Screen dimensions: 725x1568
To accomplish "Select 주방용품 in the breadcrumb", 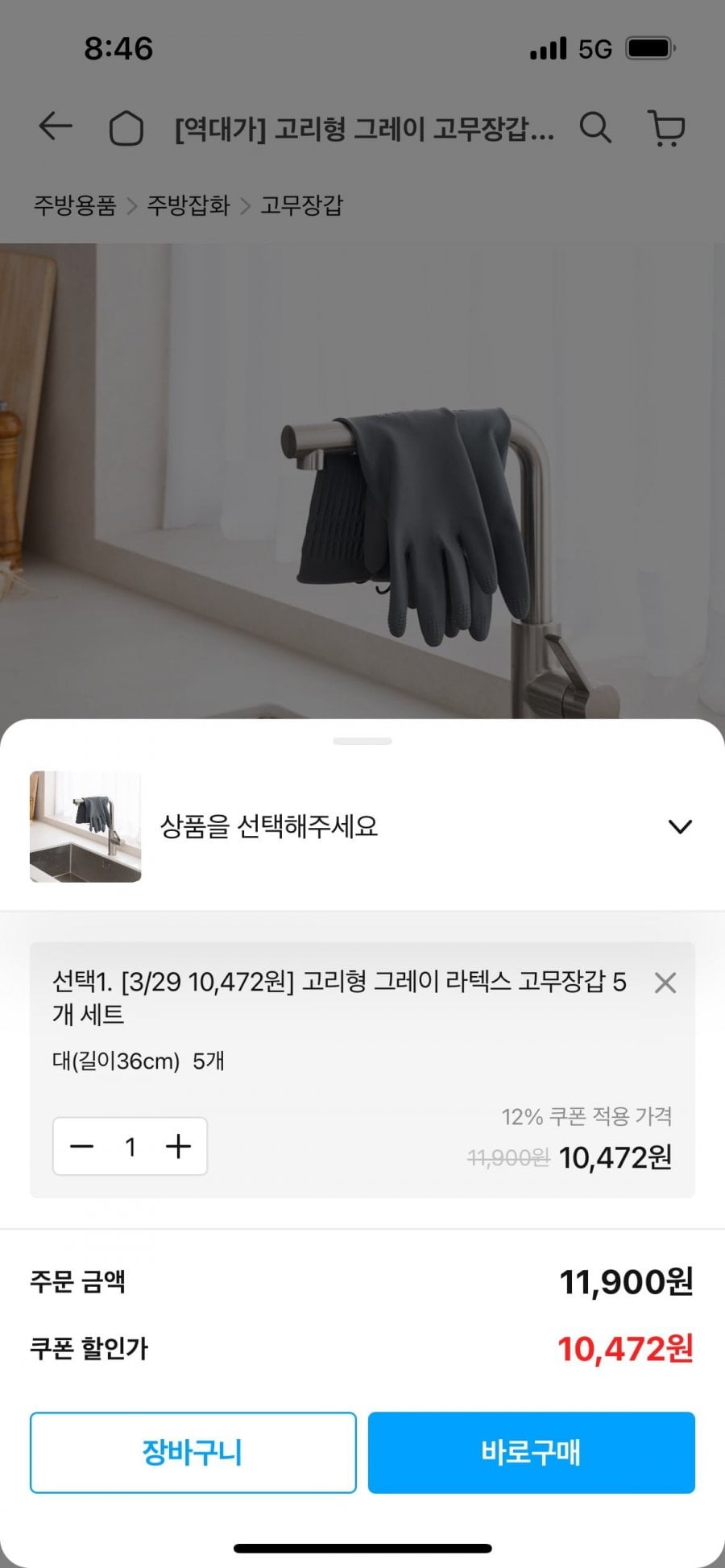I will point(75,205).
